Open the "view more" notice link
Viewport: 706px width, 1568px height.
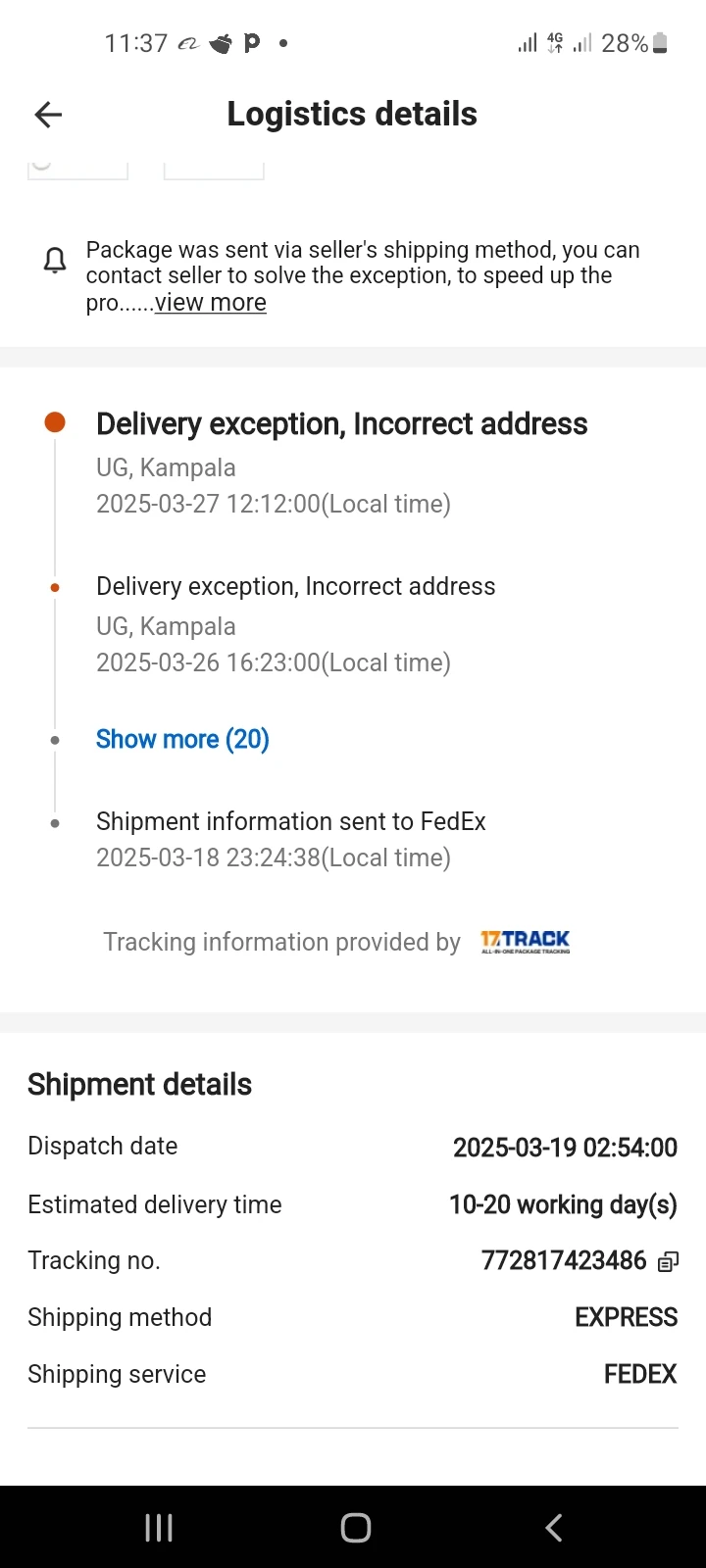click(x=210, y=303)
